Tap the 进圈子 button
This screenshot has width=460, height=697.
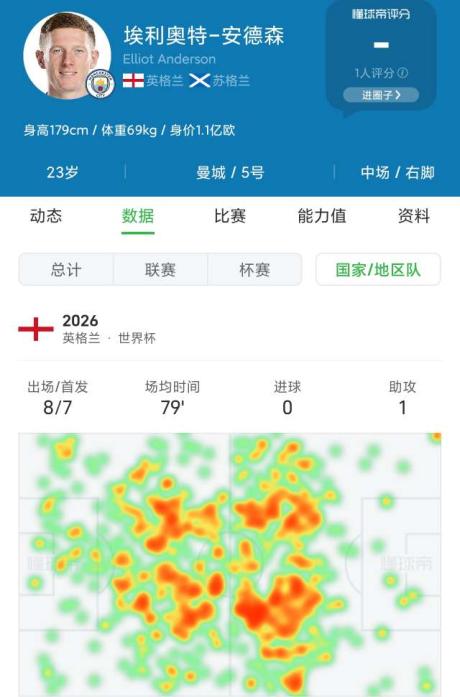381,95
